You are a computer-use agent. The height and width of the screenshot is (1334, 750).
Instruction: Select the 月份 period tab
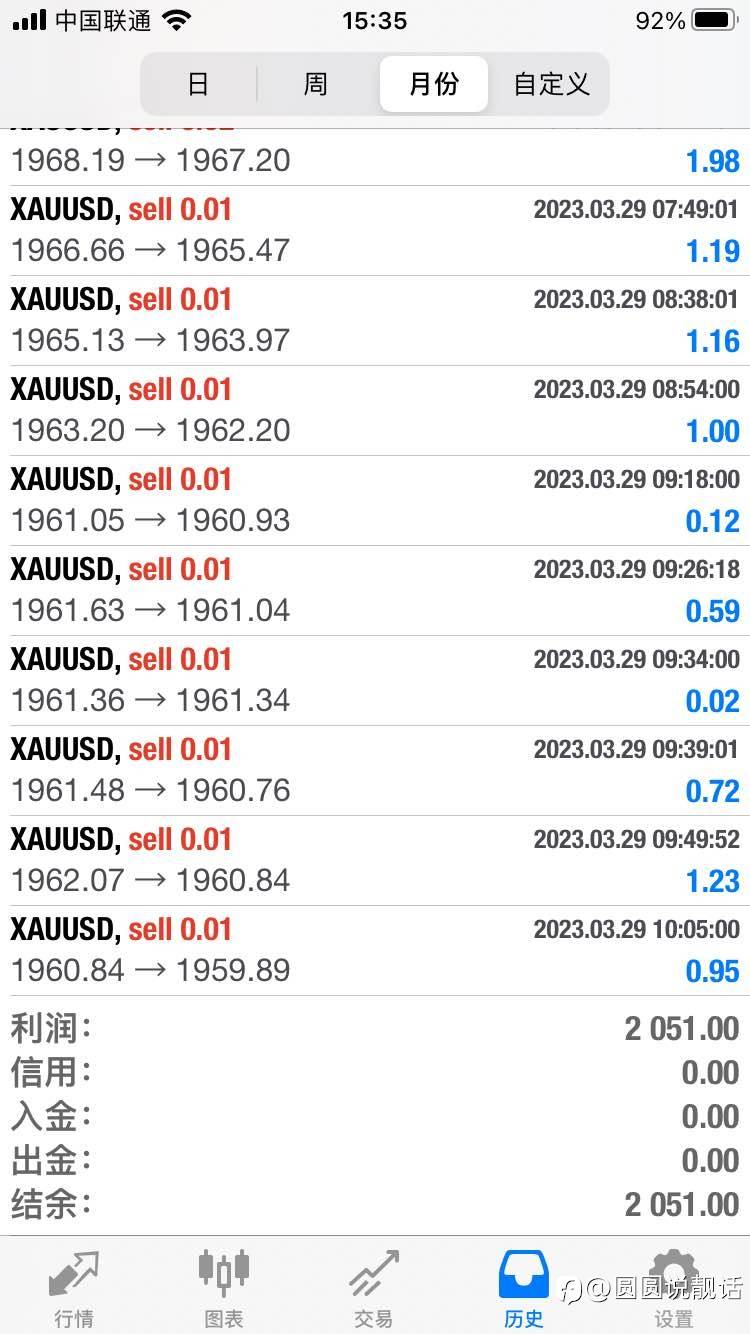coord(434,84)
